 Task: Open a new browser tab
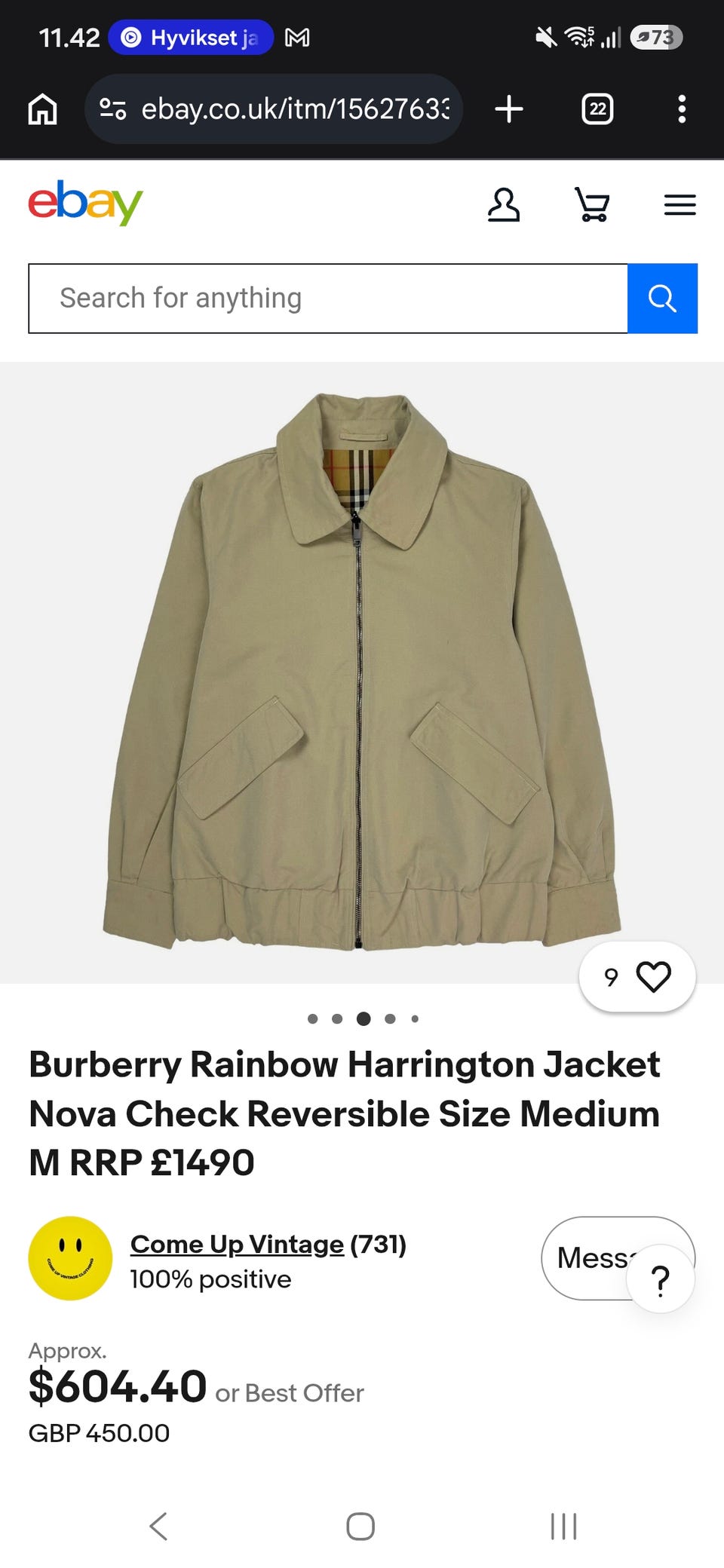(x=509, y=109)
